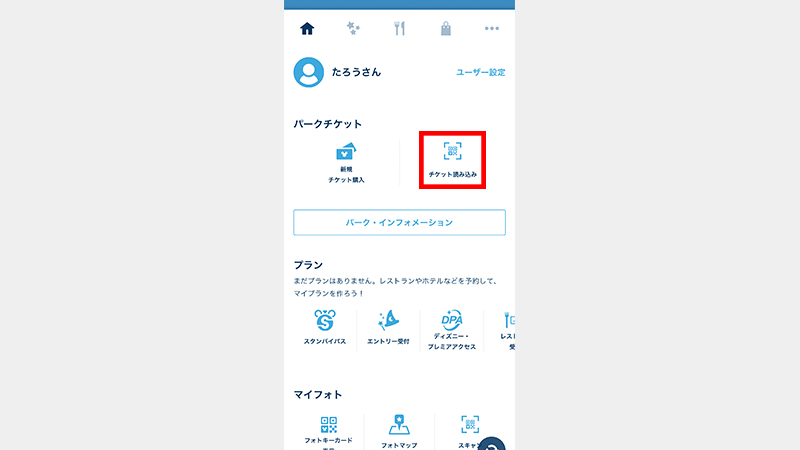Switch to the home tab

[x=307, y=28]
